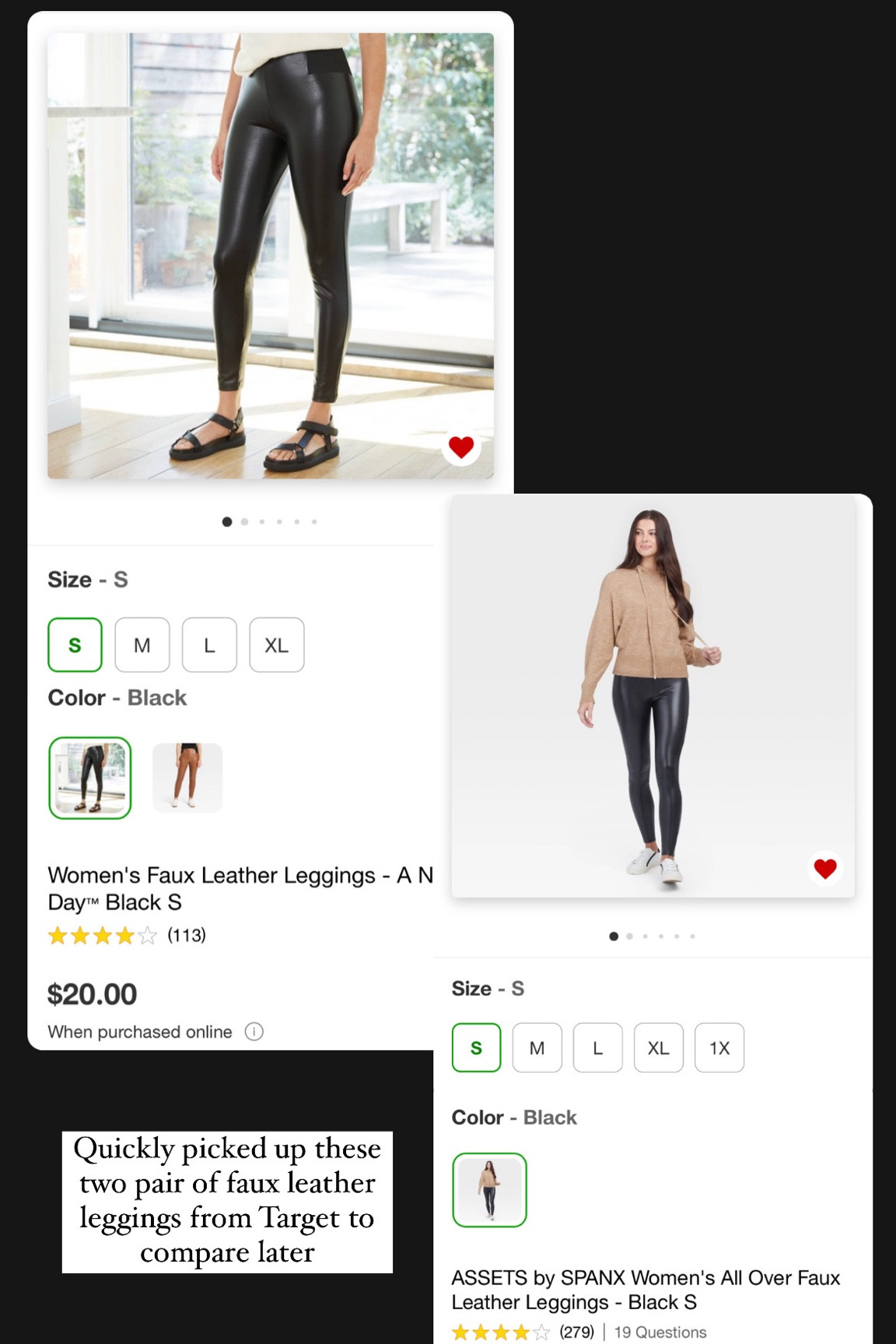Click the active first carousel dot on SPANX carousel
This screenshot has width=896, height=1344.
[x=614, y=936]
